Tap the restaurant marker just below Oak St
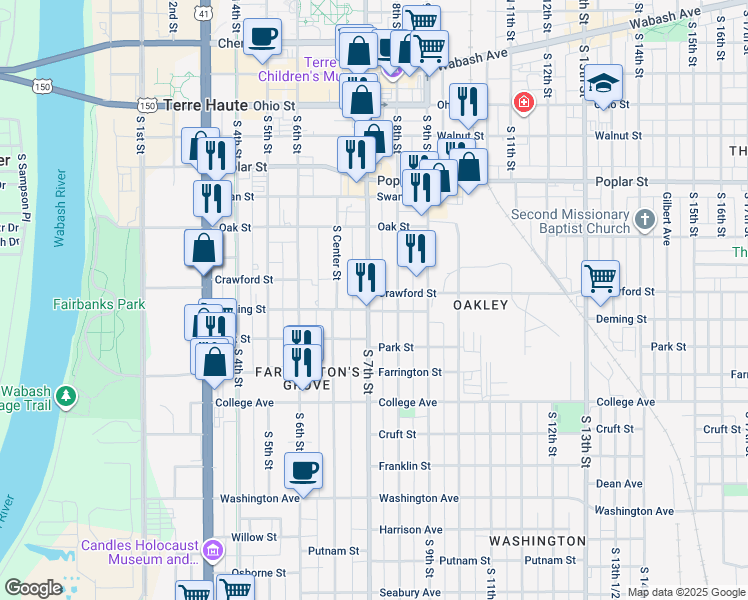 (416, 249)
